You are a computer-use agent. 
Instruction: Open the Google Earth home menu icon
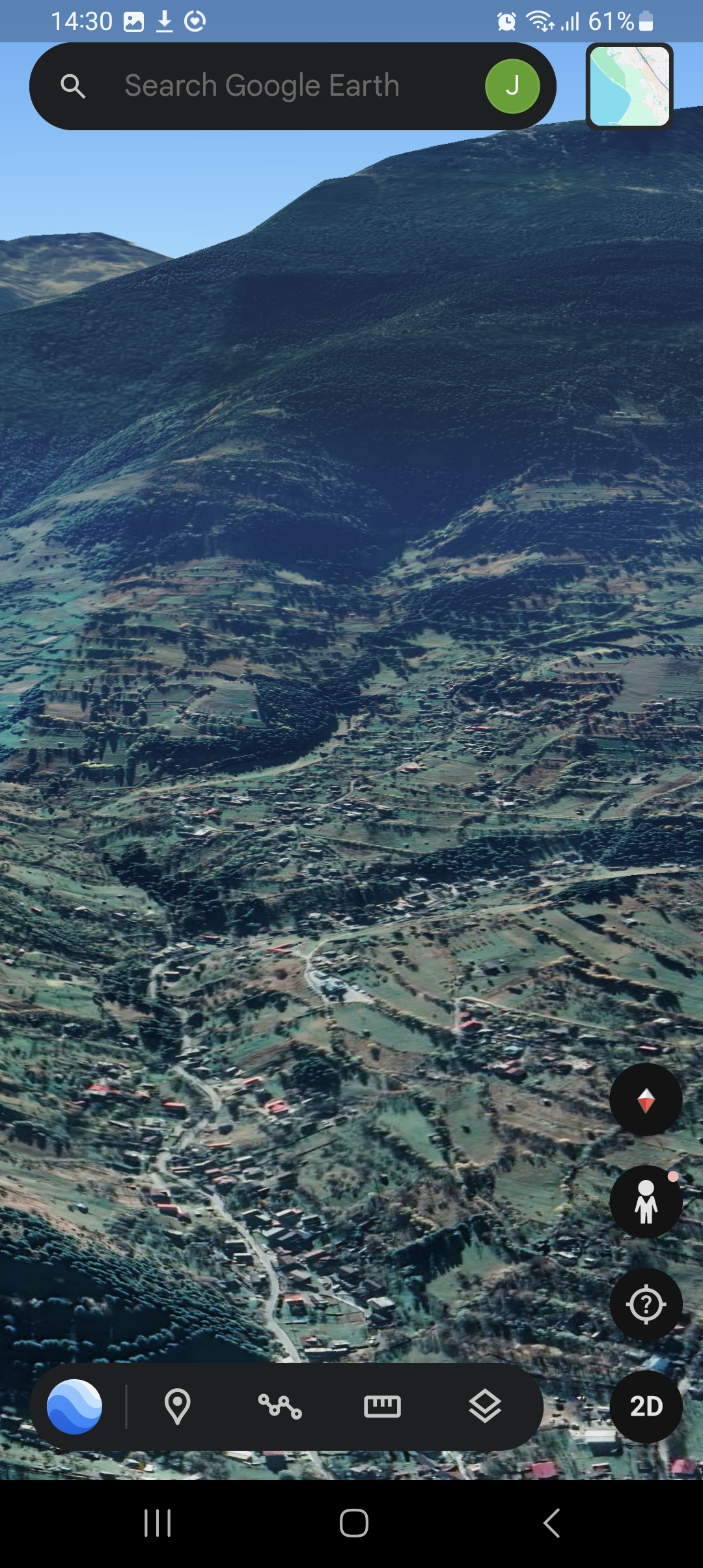point(74,1407)
